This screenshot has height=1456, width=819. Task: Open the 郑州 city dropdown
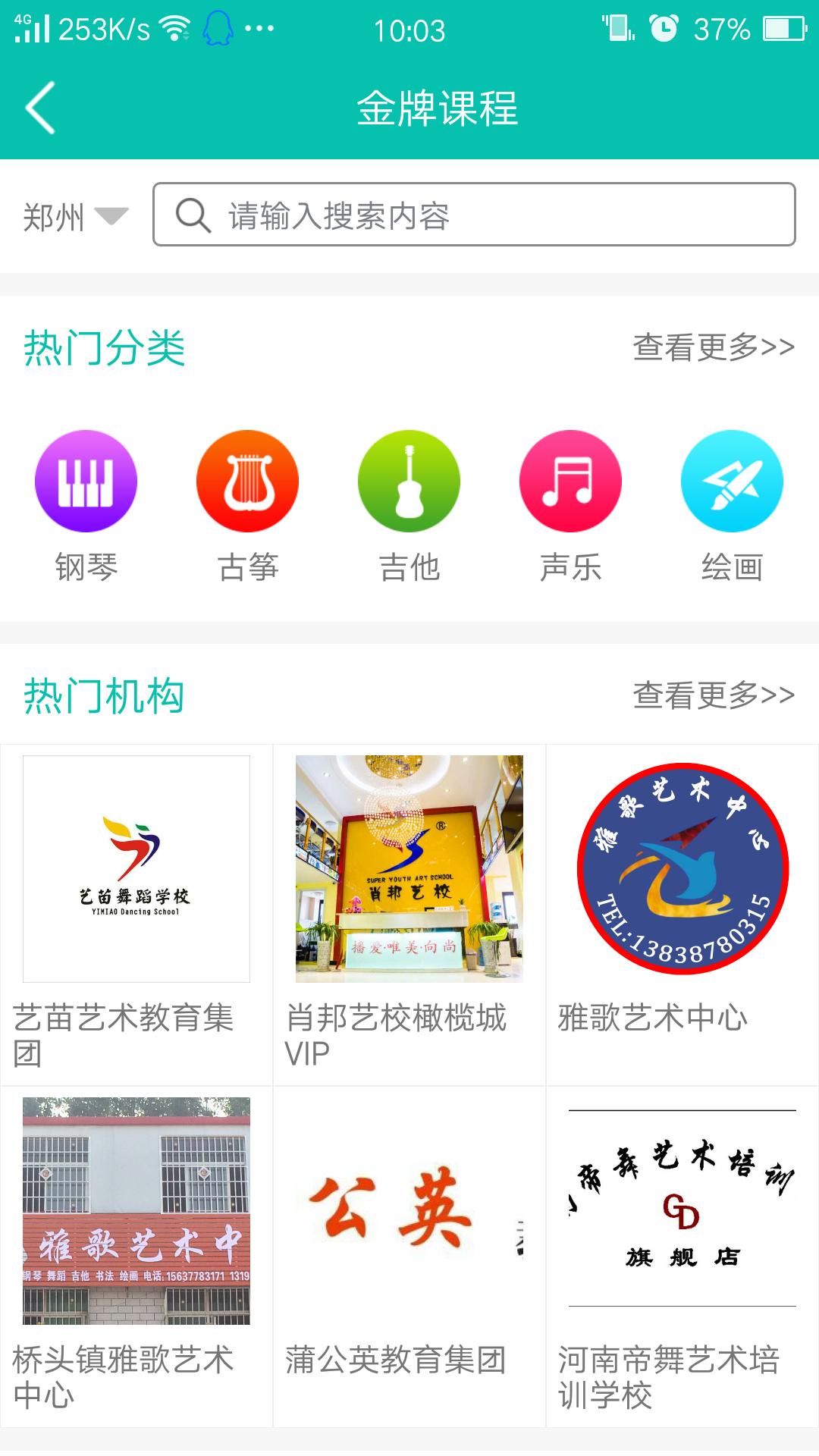click(x=75, y=217)
